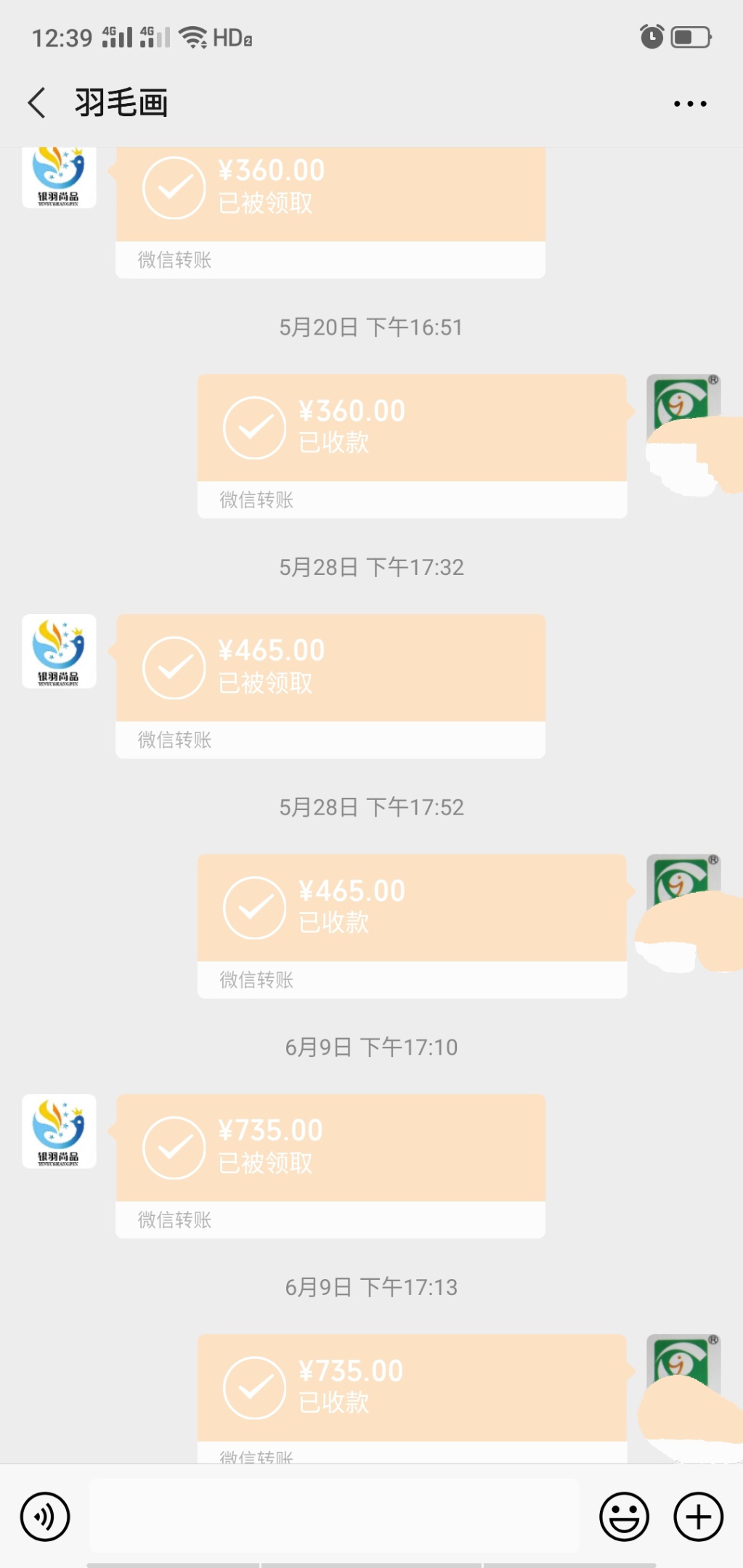
Task: View the ¥735.00 已收款 transfer details
Action: [412, 1388]
